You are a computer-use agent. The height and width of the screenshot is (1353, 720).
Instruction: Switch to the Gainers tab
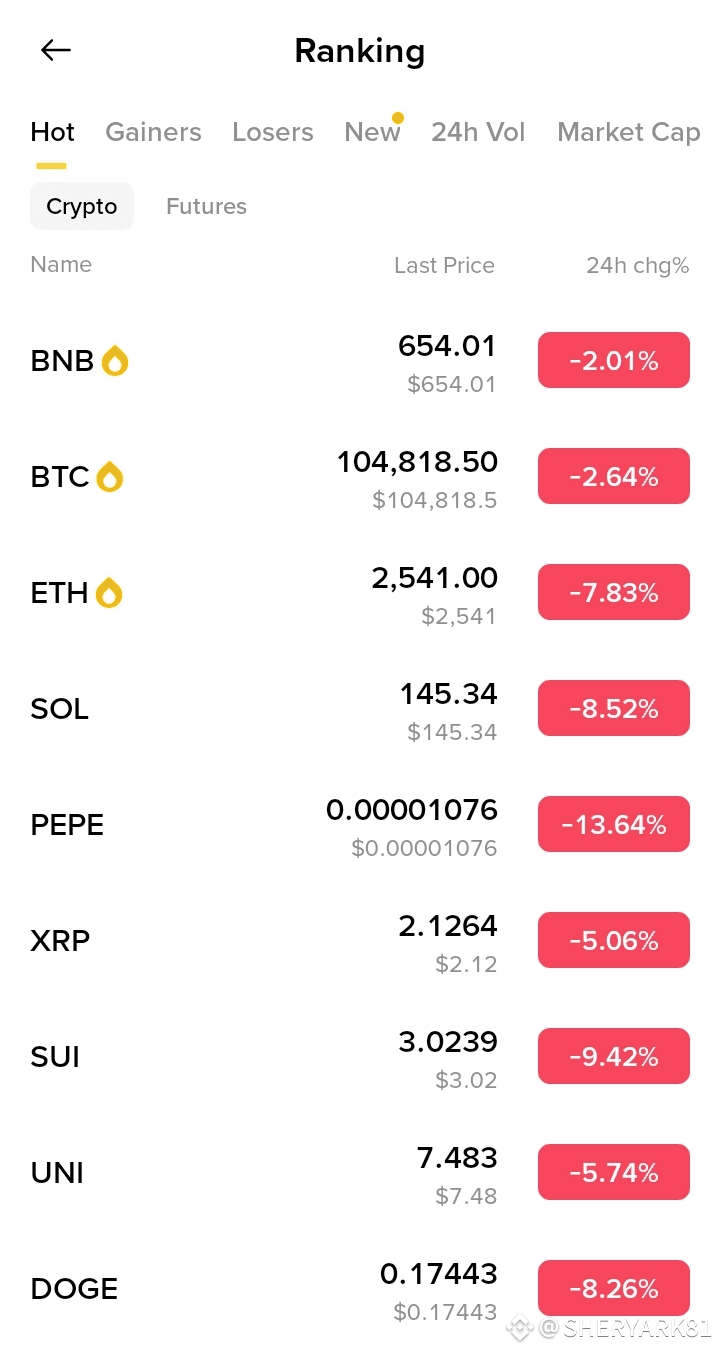tap(153, 132)
